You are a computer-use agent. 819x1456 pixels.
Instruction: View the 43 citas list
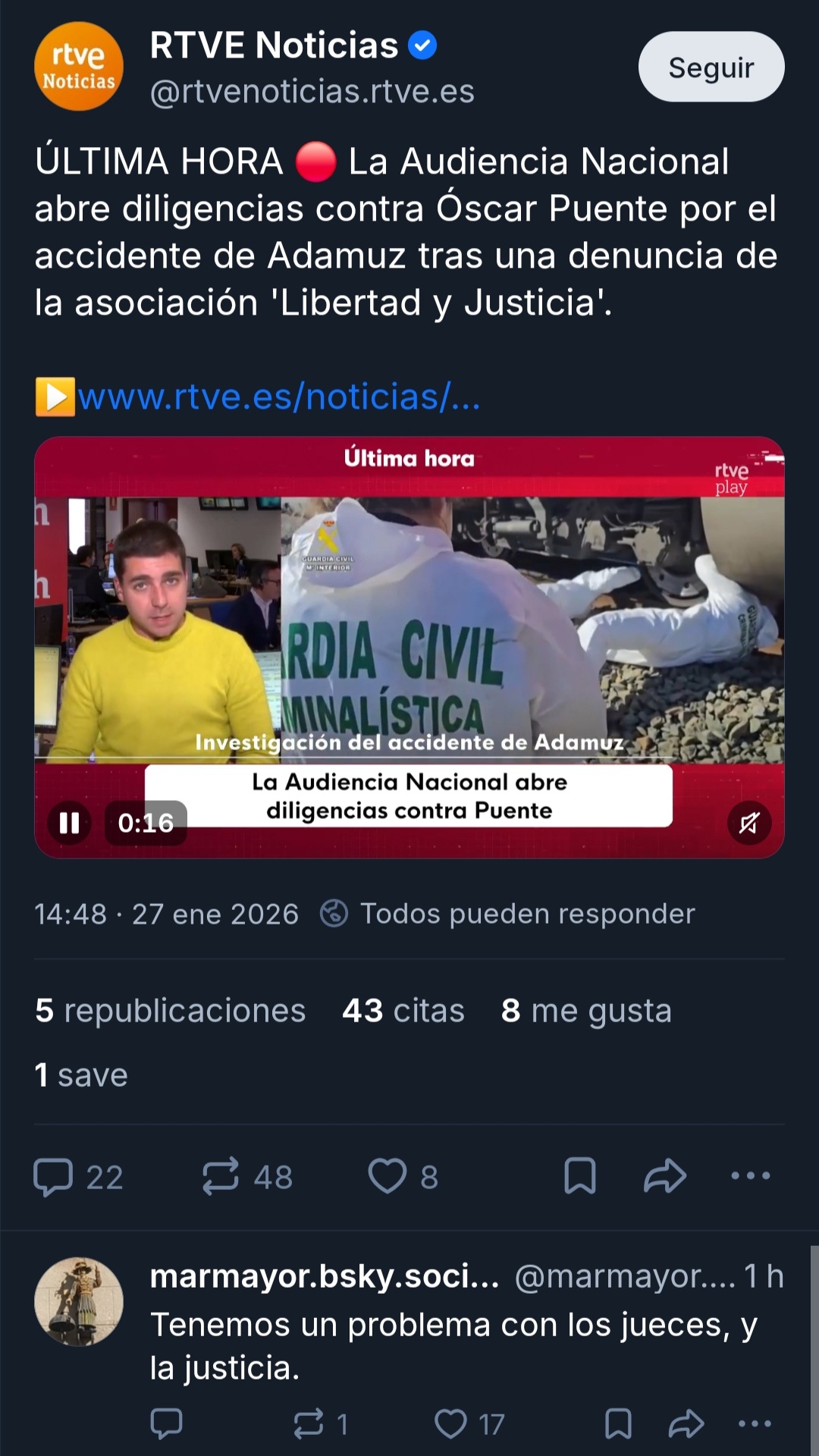click(x=403, y=1011)
